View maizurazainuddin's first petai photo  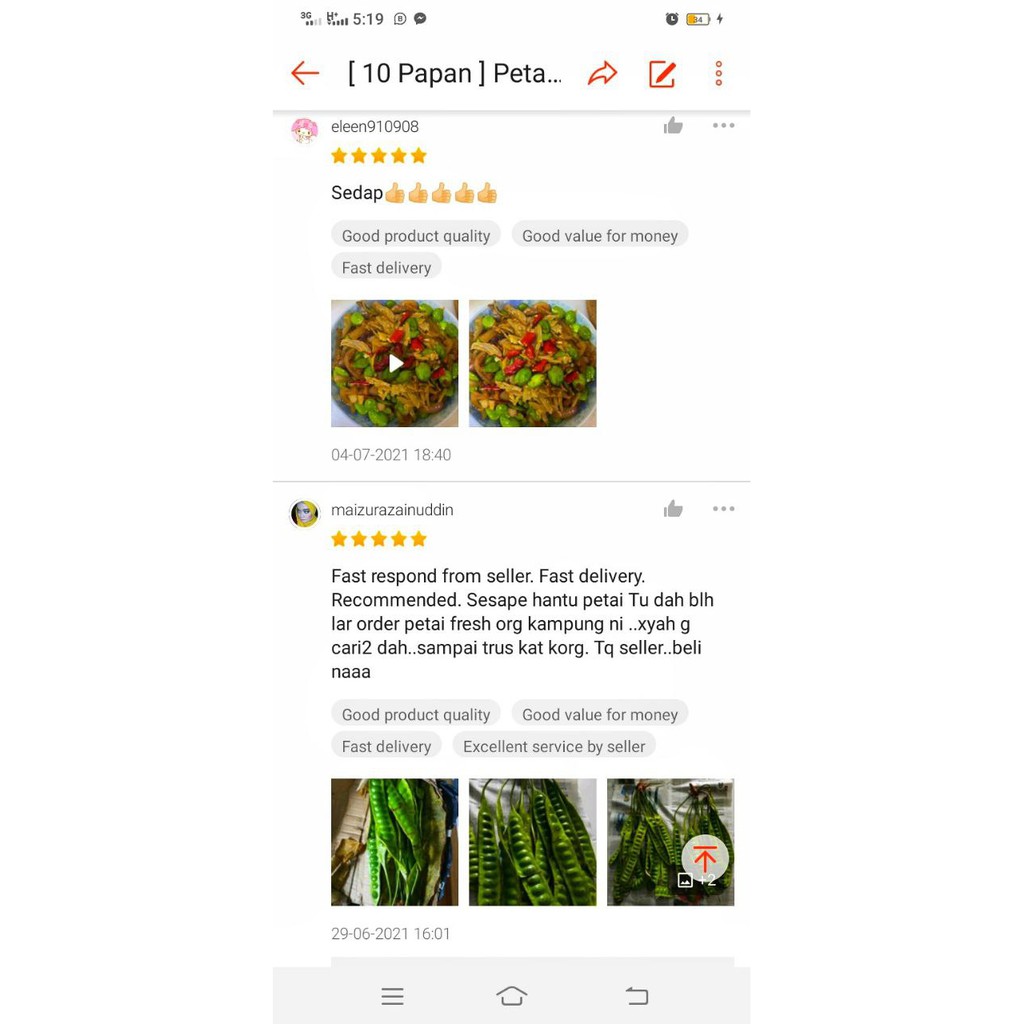394,842
